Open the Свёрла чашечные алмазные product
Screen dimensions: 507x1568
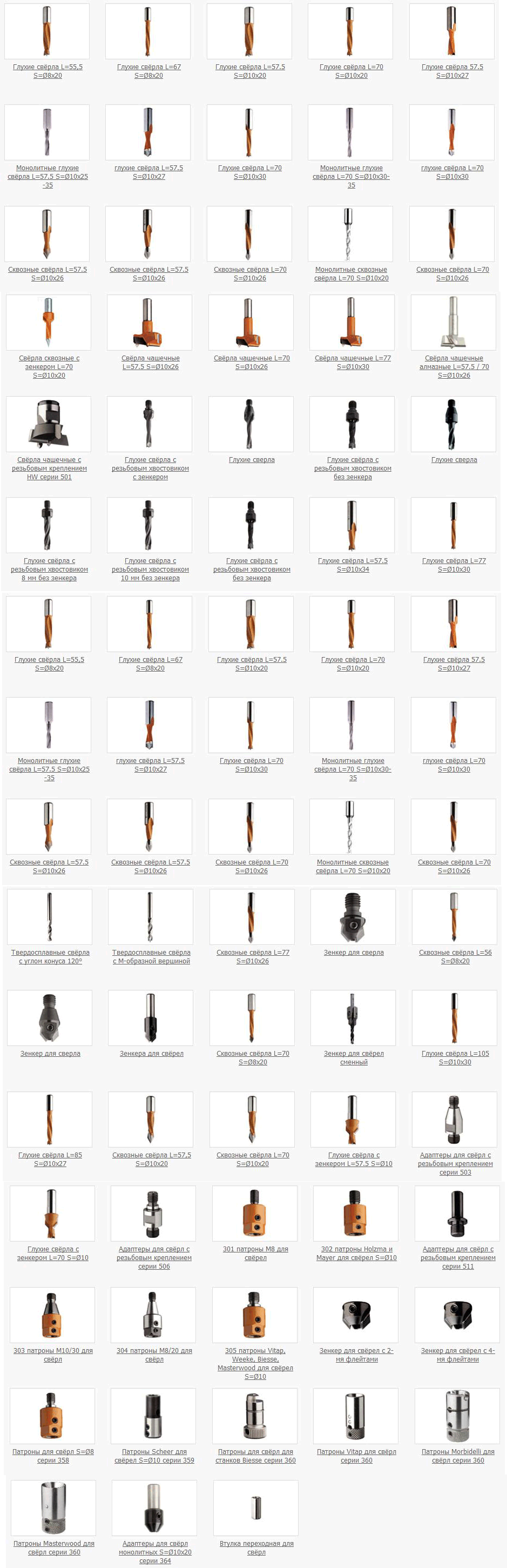pyautogui.click(x=454, y=366)
